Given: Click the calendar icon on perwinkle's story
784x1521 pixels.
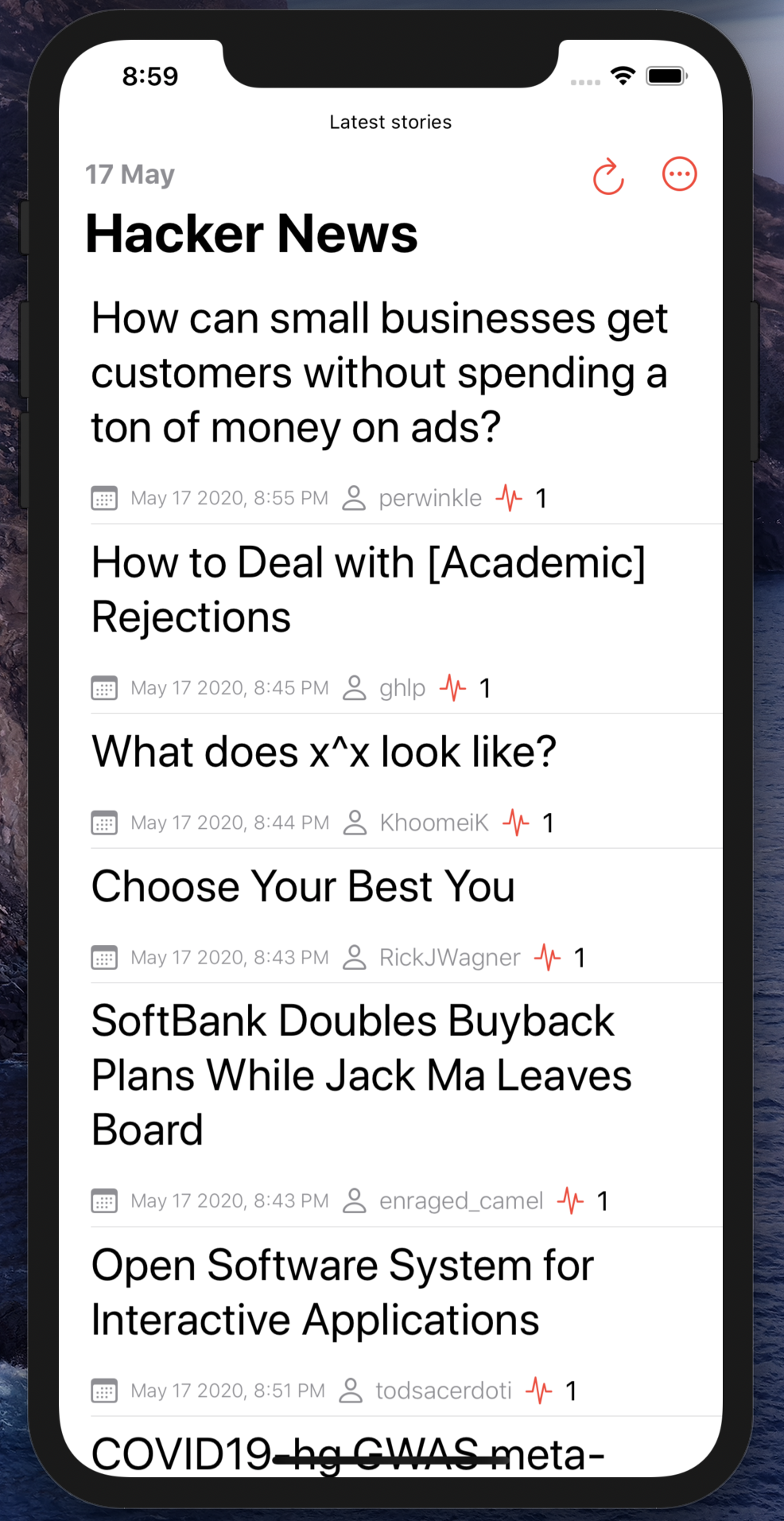Looking at the screenshot, I should tap(104, 498).
